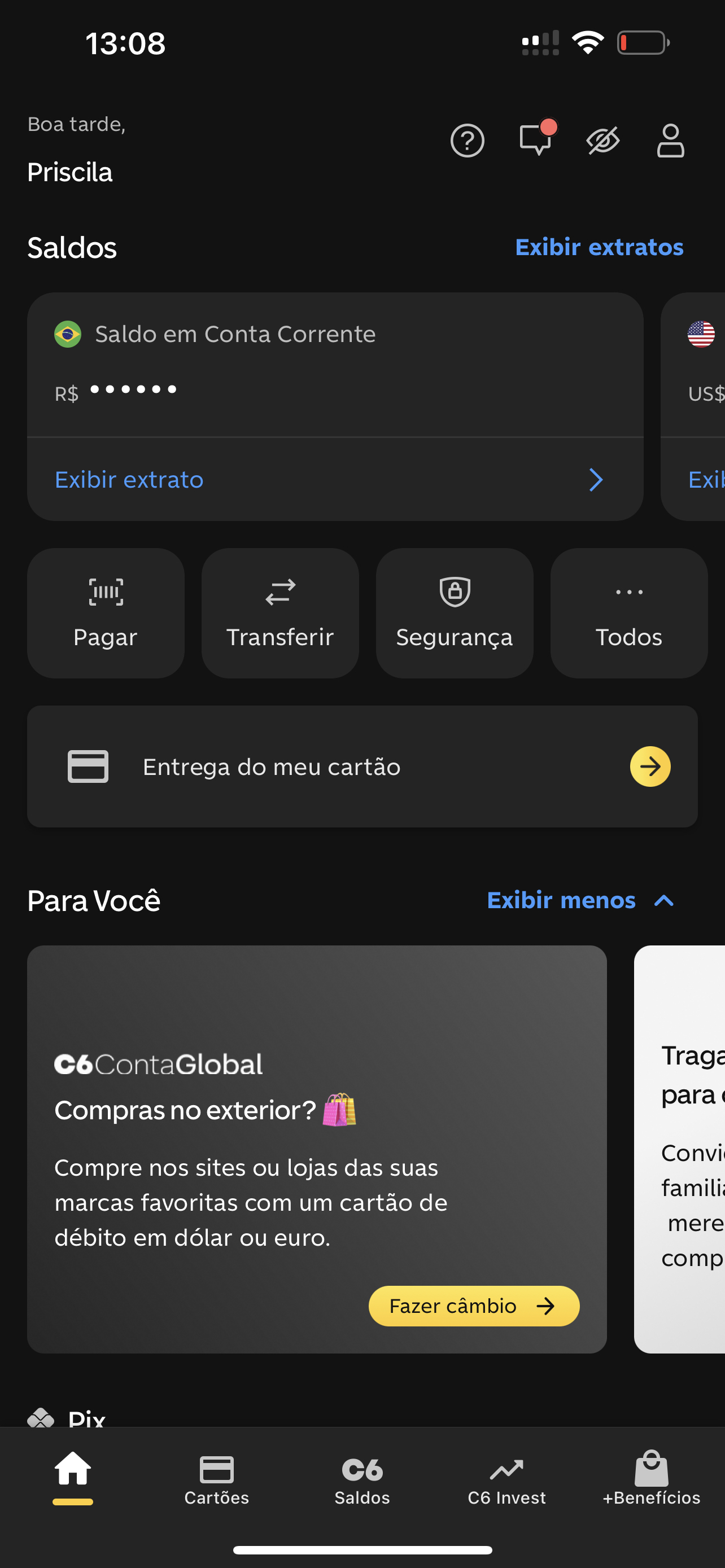Open the help question mark icon
Viewport: 725px width, 1568px height.
467,141
